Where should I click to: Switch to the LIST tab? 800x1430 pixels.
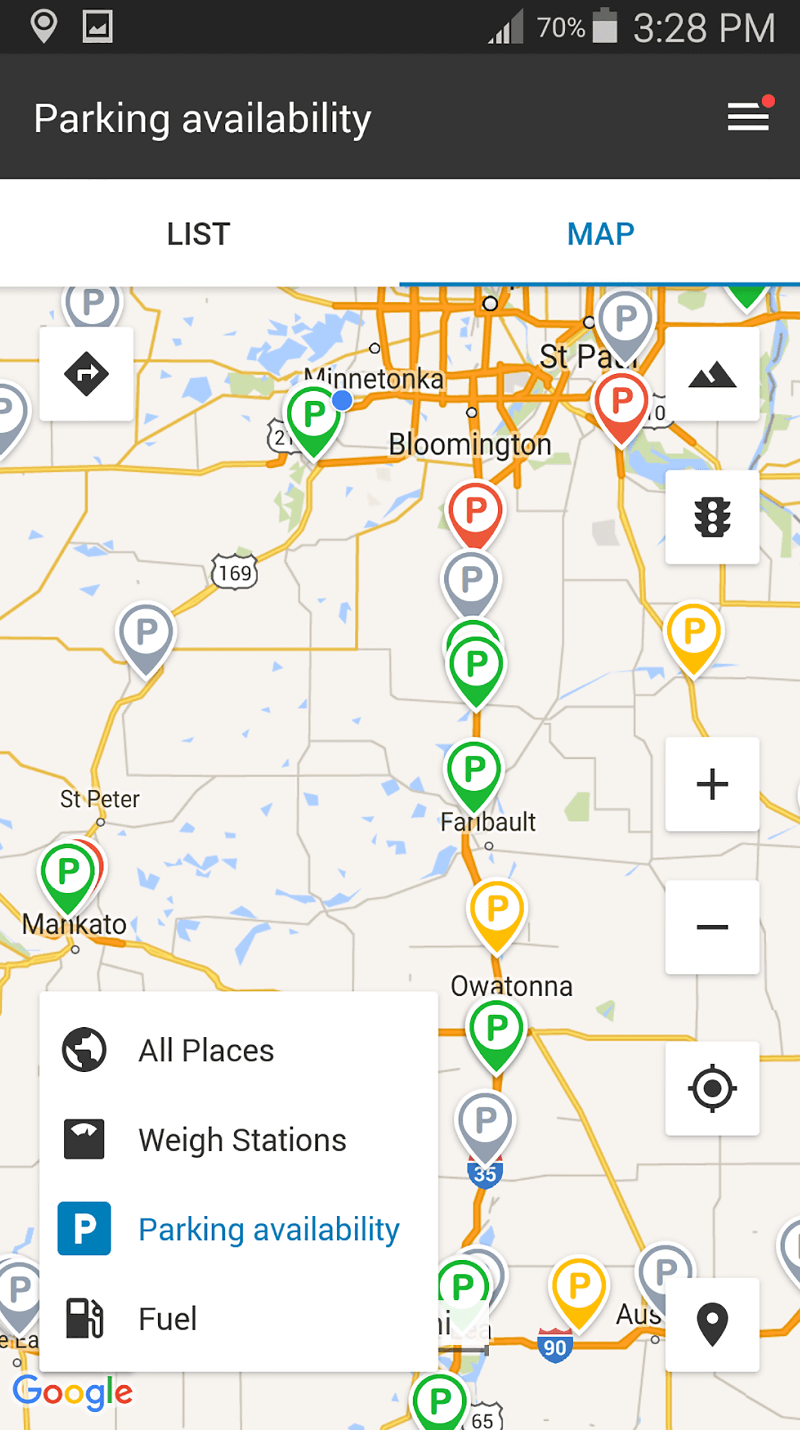(199, 234)
